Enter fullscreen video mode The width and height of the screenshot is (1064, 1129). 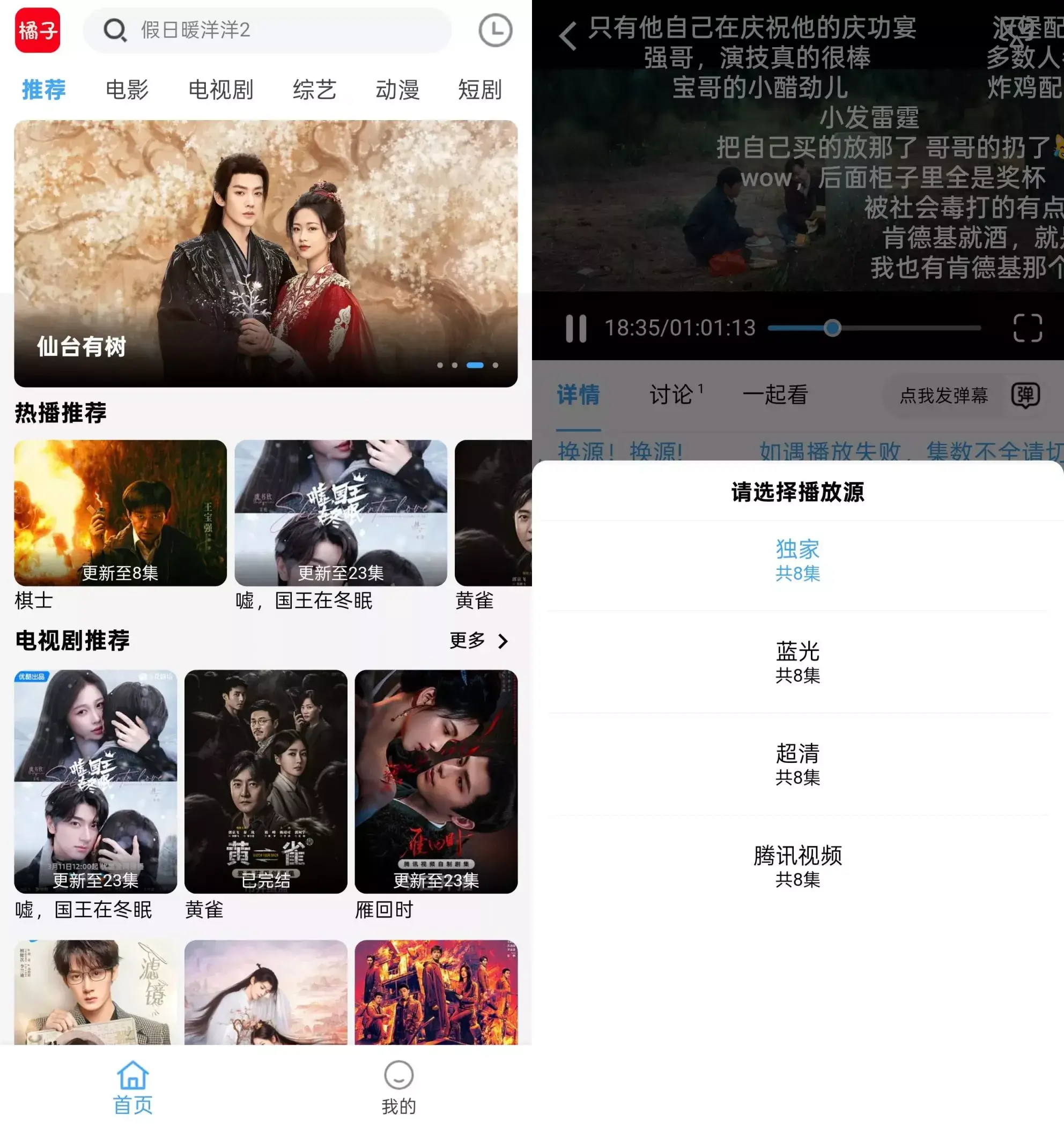1027,328
